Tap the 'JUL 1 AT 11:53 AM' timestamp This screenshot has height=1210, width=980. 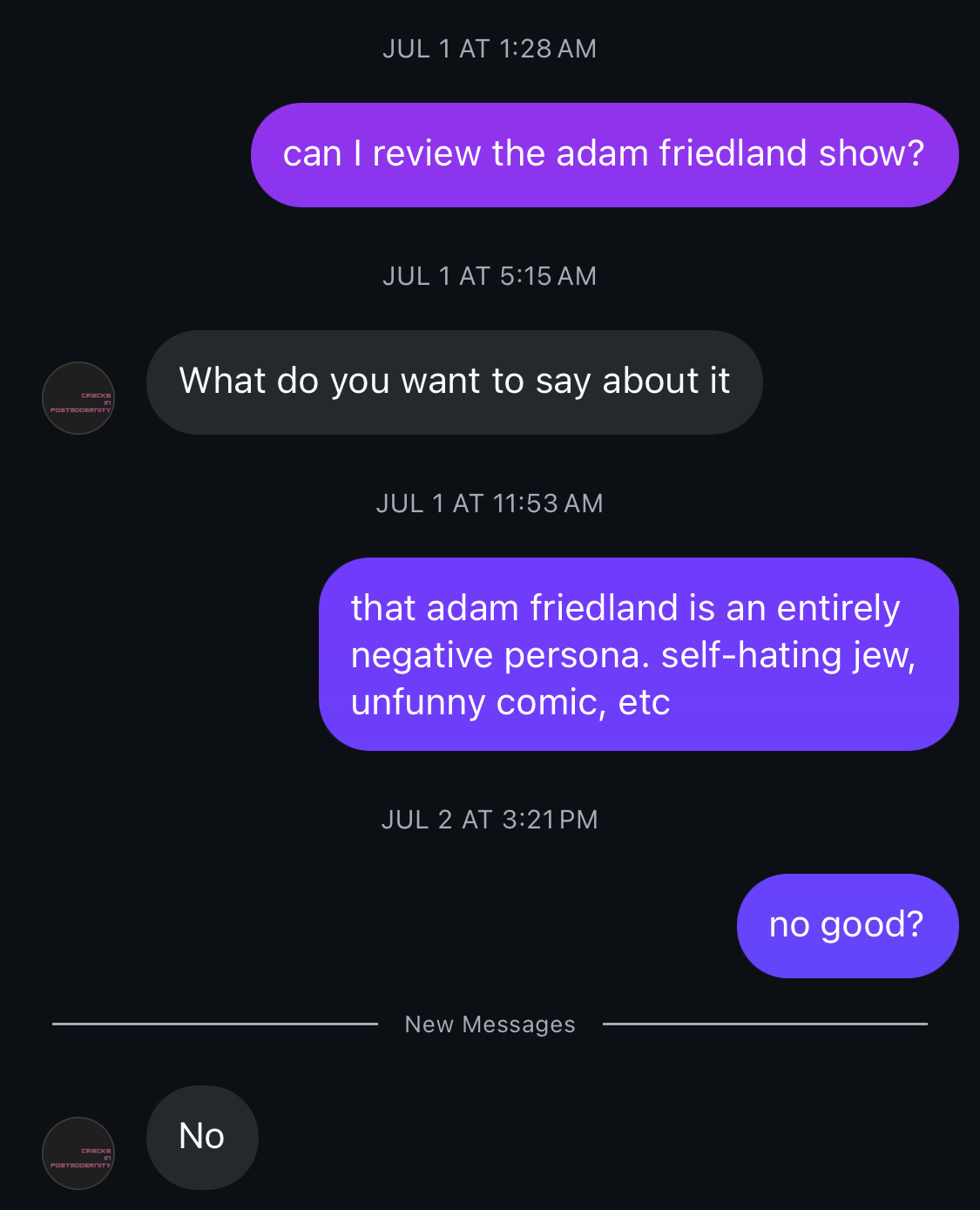pos(490,504)
